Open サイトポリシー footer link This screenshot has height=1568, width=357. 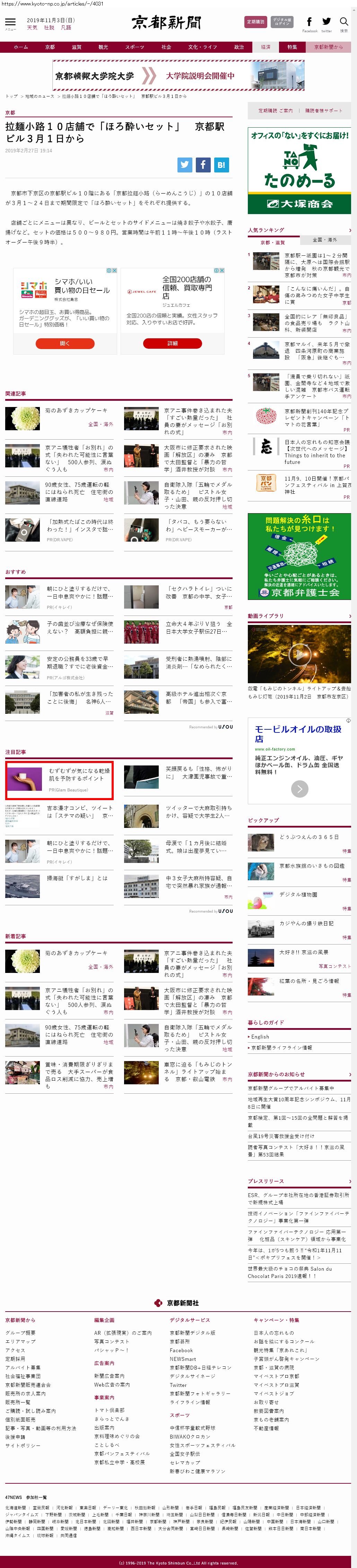pyautogui.click(x=23, y=1444)
